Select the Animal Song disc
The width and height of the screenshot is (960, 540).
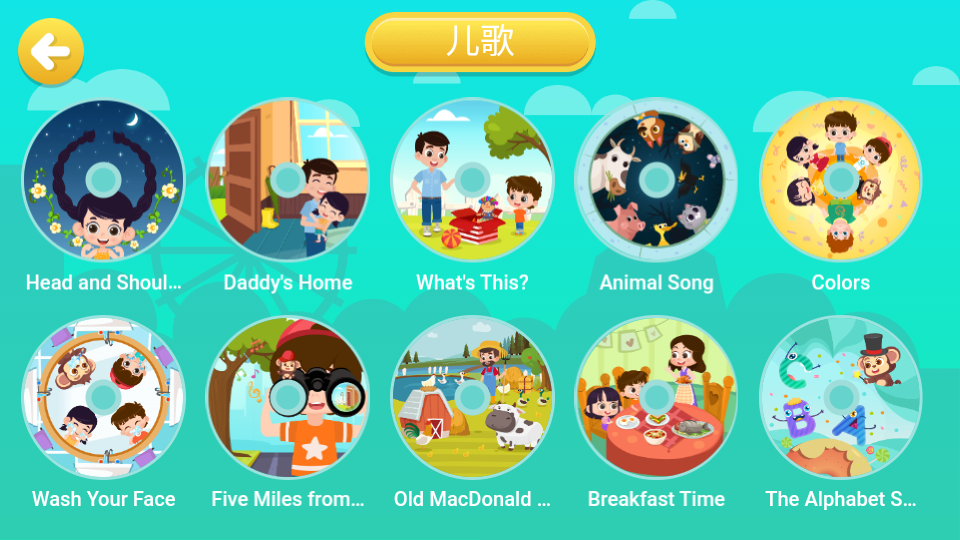656,180
